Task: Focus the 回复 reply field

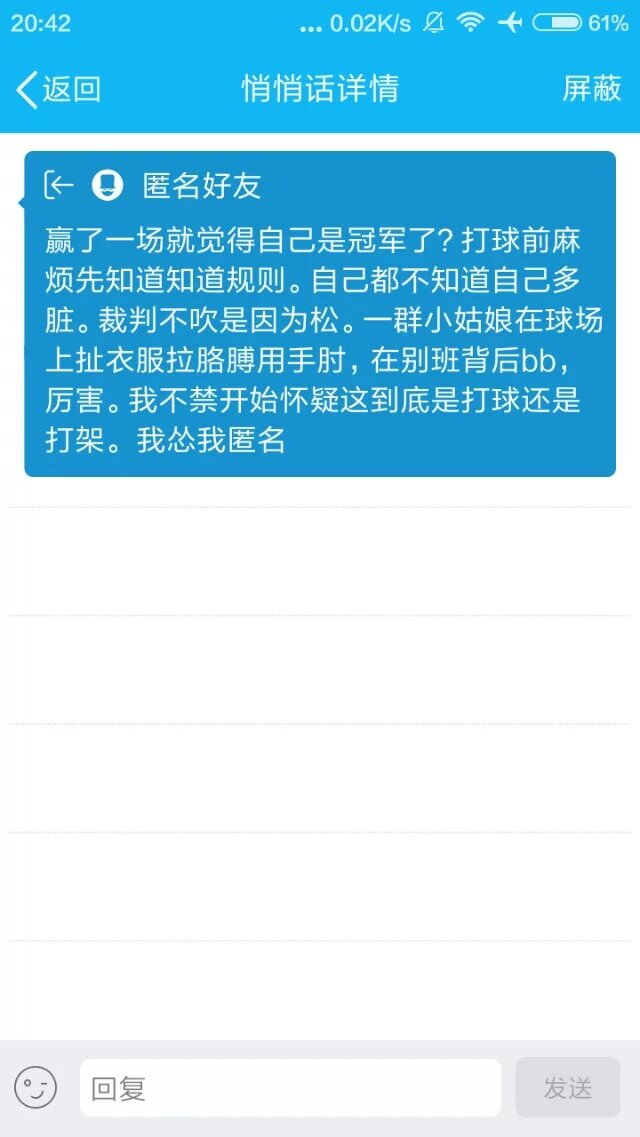Action: [x=290, y=1087]
